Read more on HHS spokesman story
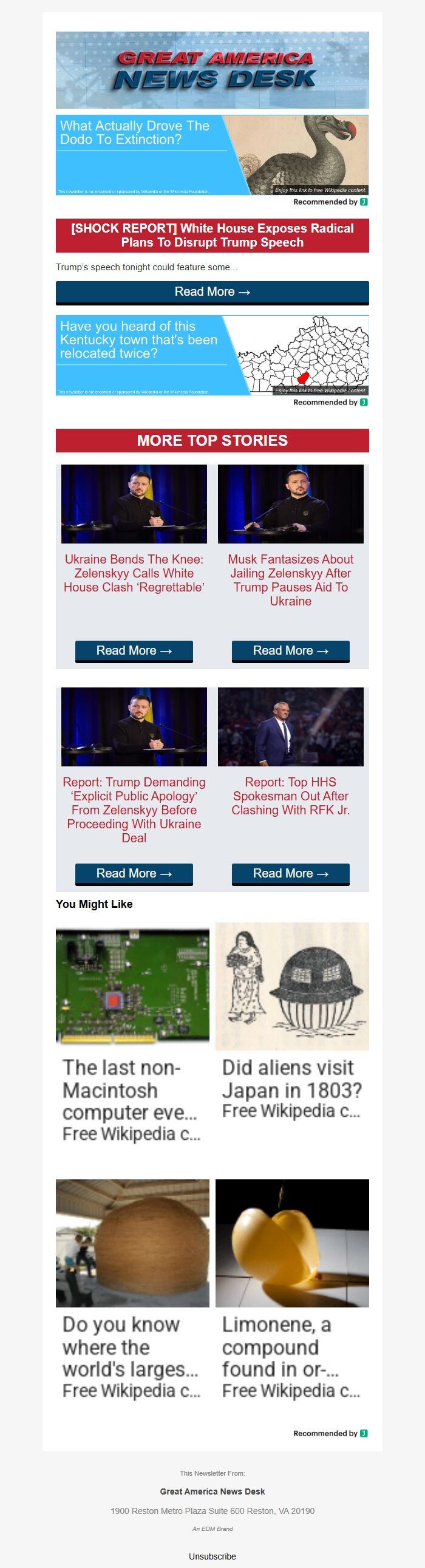Screen dimensions: 425x1568 pos(290,873)
